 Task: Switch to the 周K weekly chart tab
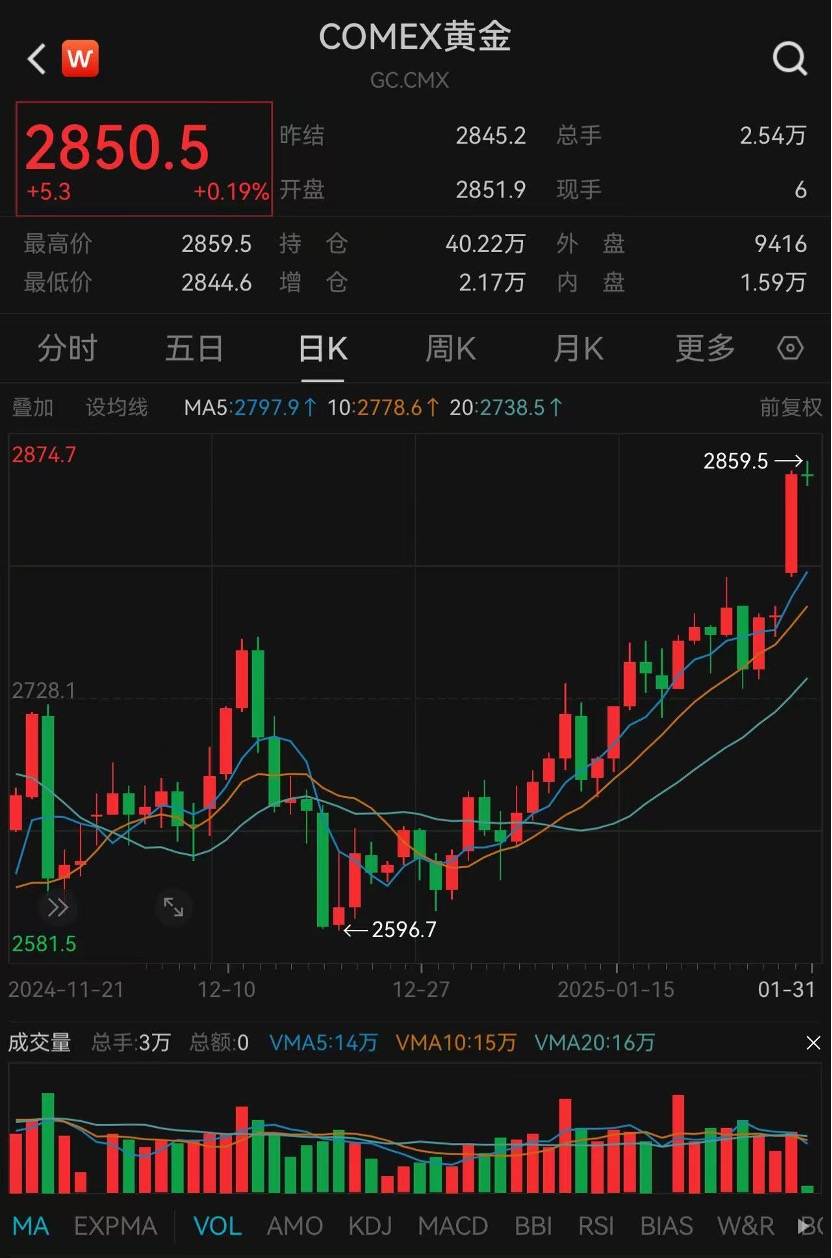449,348
